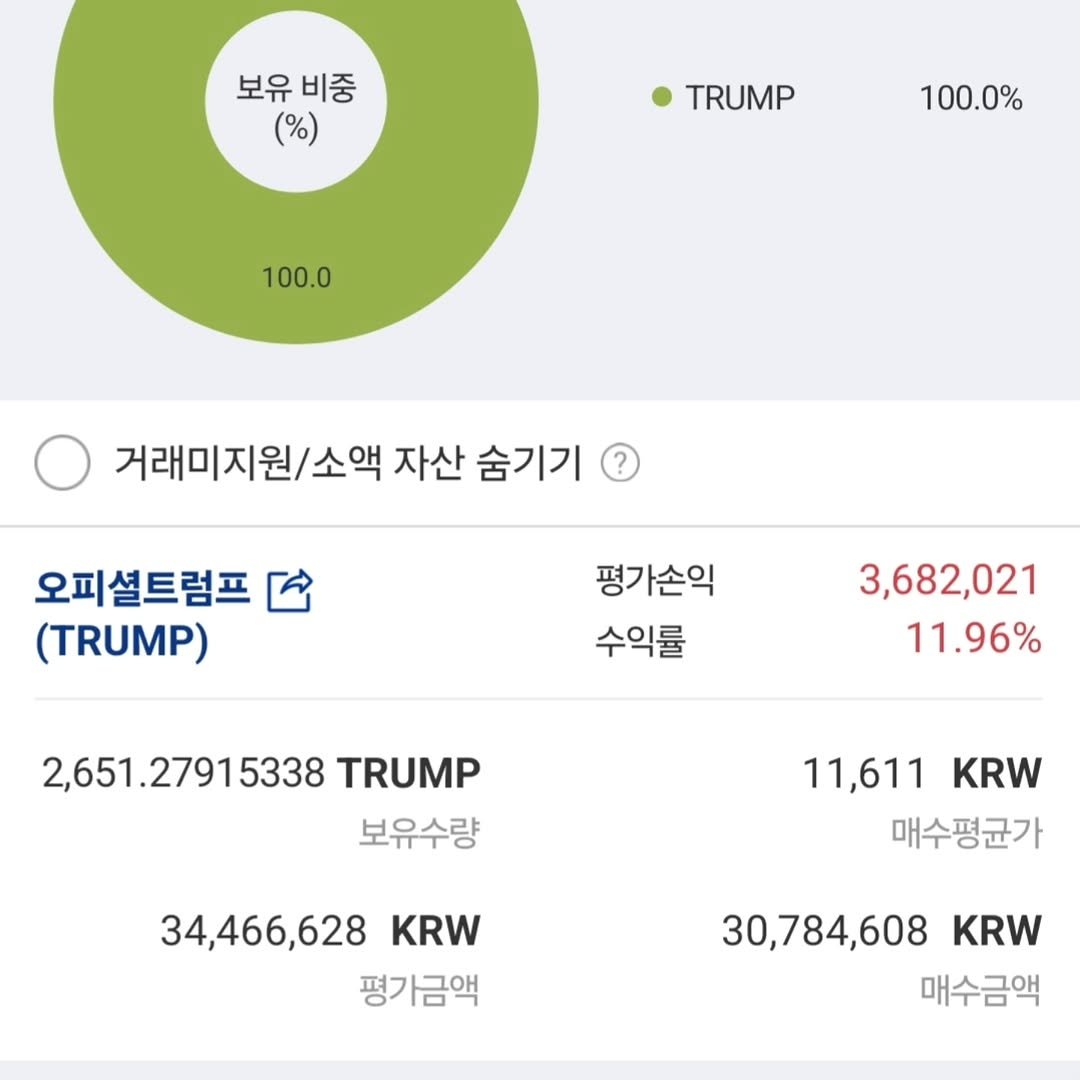
Task: Share the 오피셜트럼프 holding
Action: click(x=290, y=590)
